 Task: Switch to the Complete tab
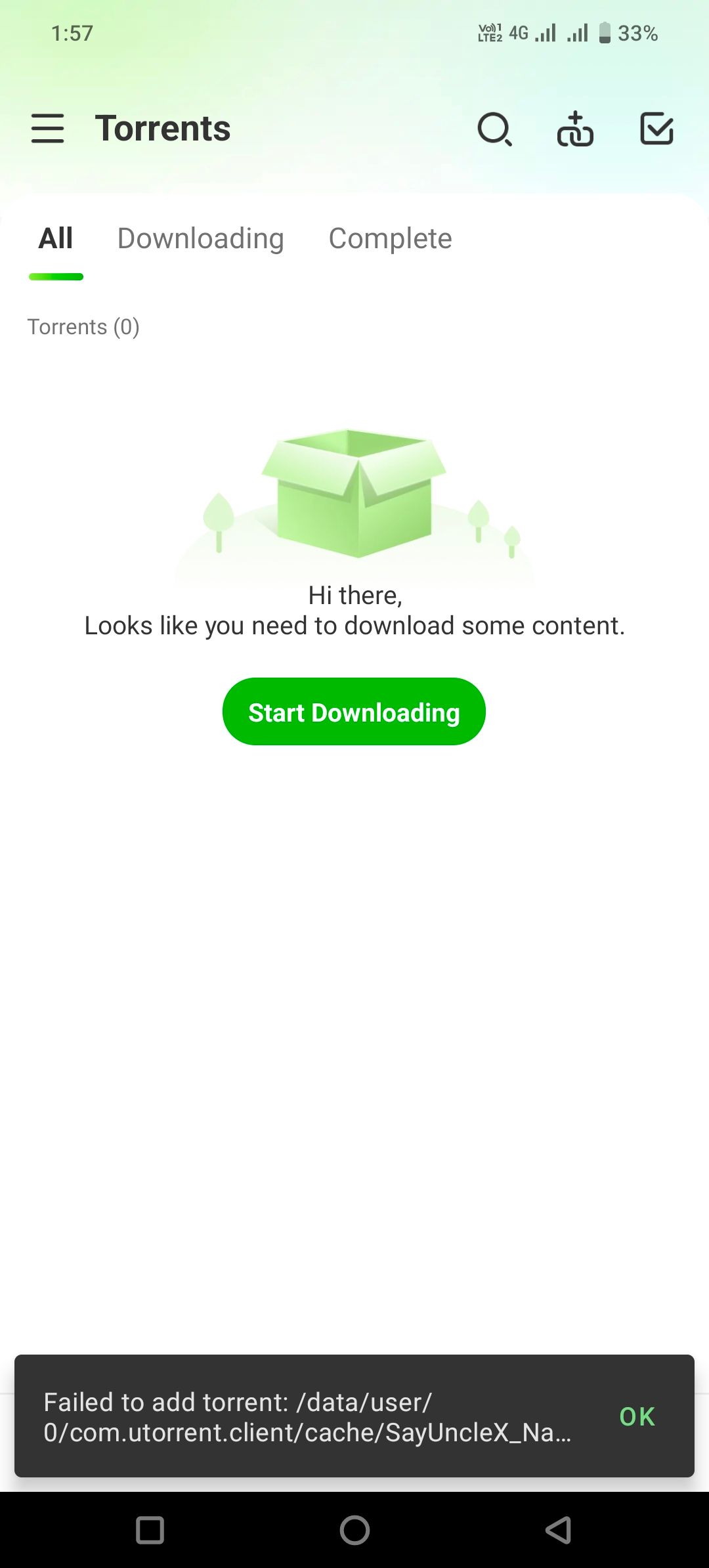click(390, 239)
